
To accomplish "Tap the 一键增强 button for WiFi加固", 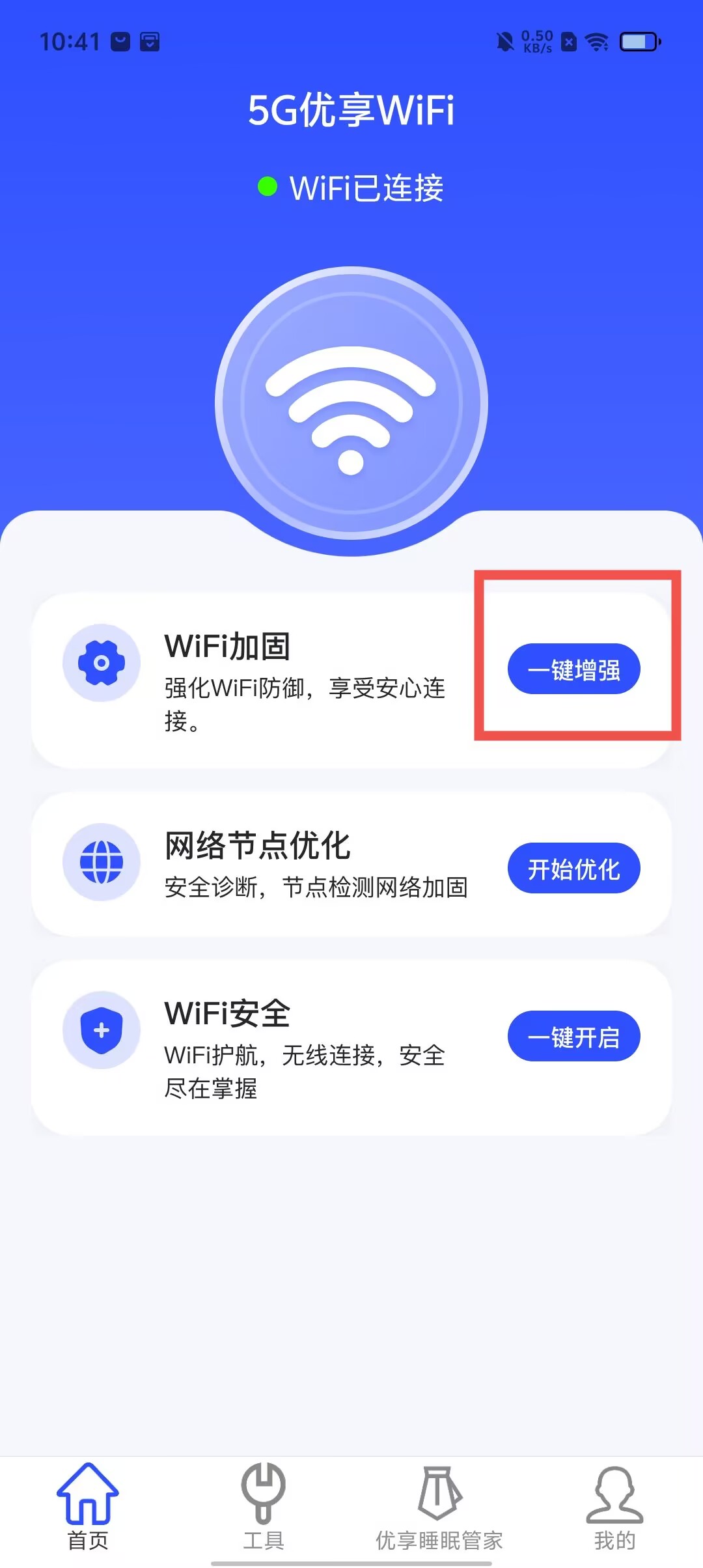I will (573, 669).
